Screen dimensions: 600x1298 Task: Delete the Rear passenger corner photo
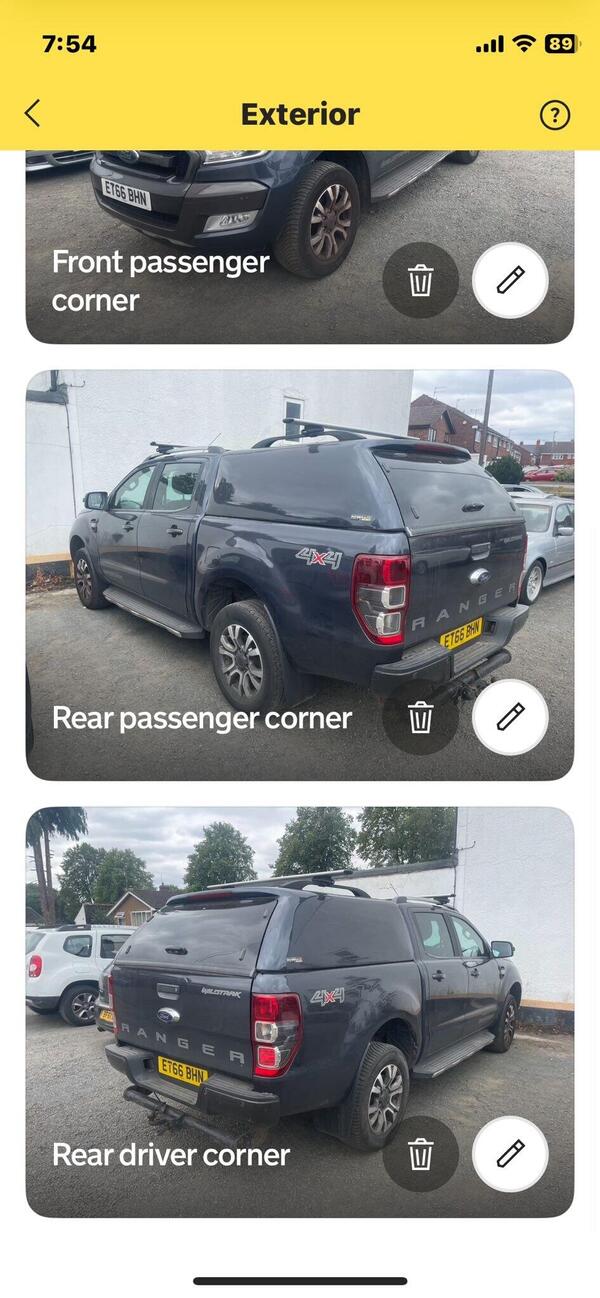tap(421, 717)
